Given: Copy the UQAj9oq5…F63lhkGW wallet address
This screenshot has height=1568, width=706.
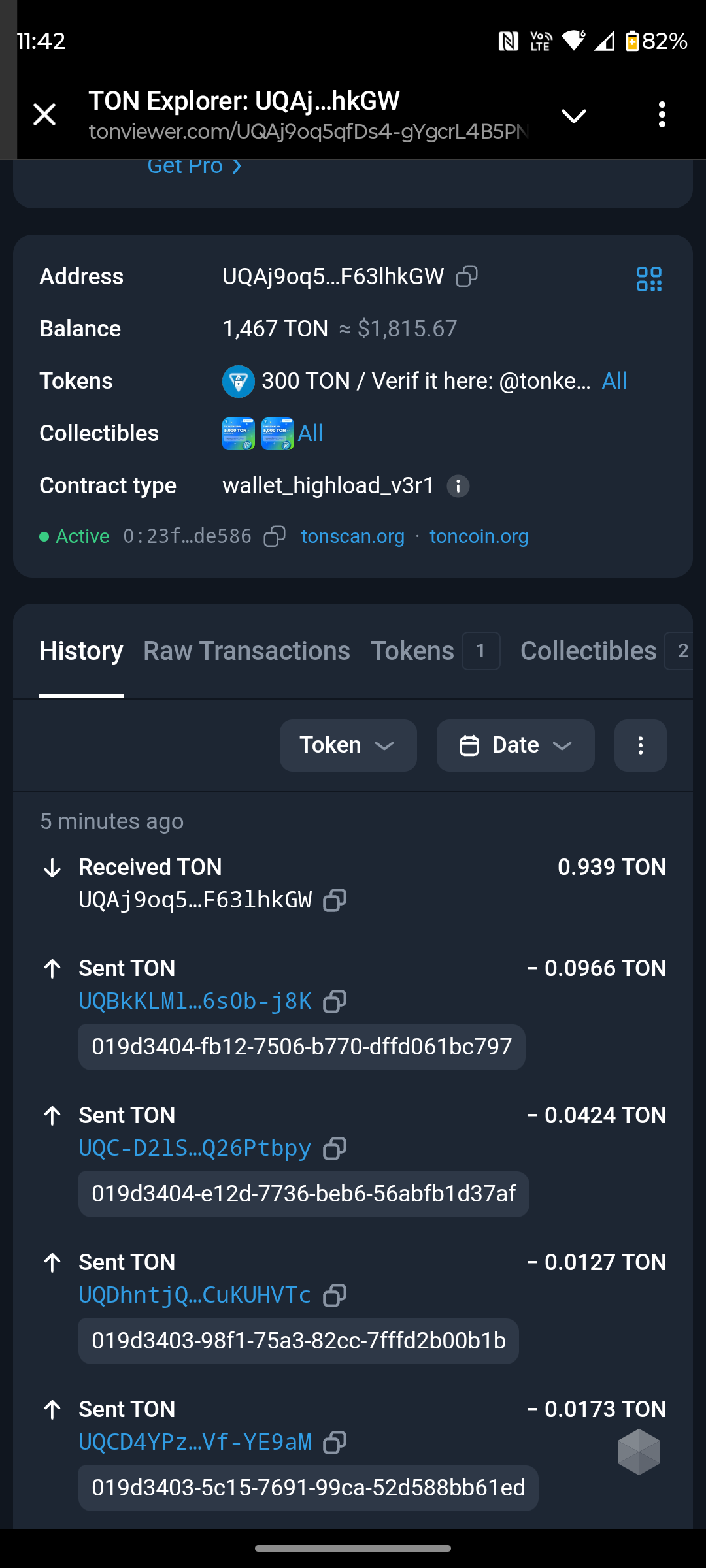Looking at the screenshot, I should pos(467,276).
